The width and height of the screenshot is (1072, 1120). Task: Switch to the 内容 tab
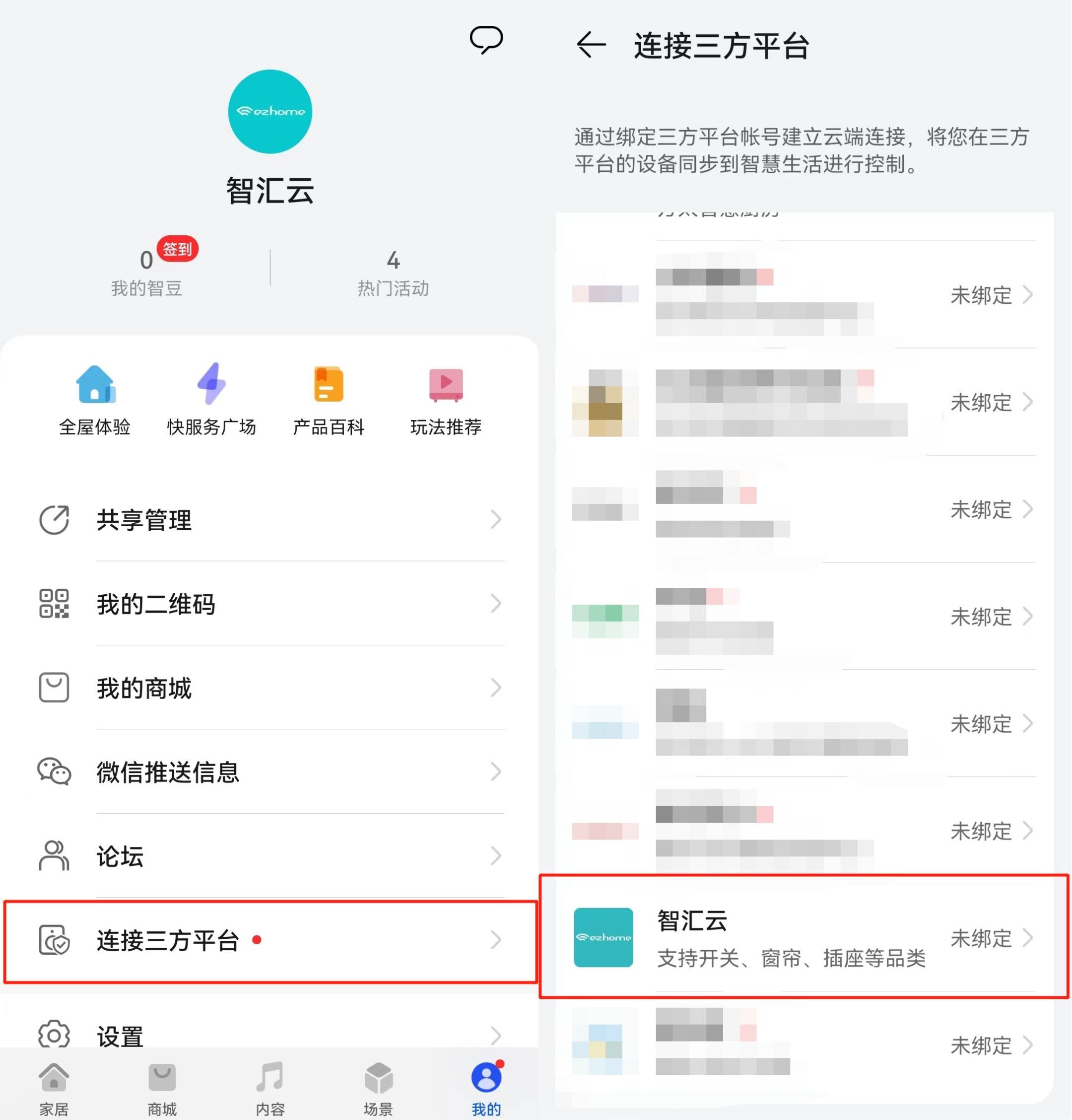coord(269,1090)
